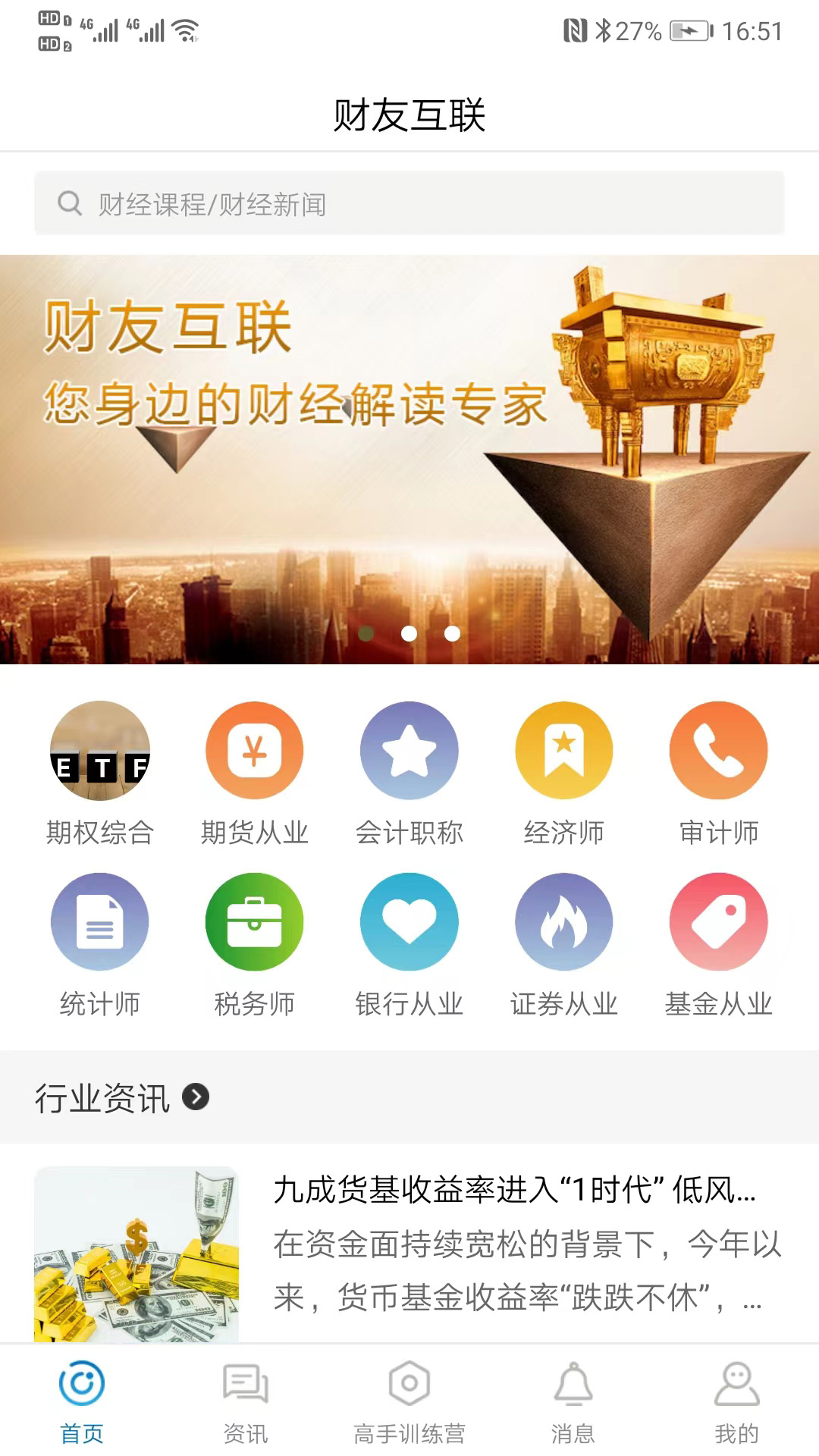Select the 基金从业 tag icon
This screenshot has width=819, height=1456.
(x=719, y=921)
